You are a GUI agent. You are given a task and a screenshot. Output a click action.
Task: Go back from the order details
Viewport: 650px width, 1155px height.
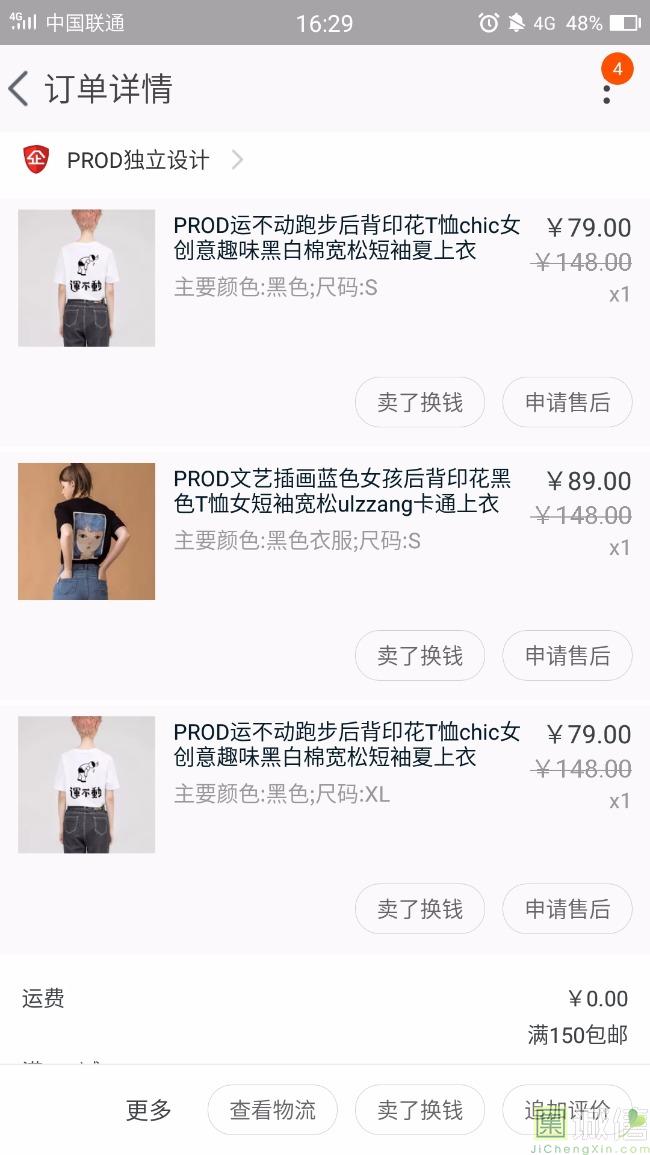pos(18,89)
